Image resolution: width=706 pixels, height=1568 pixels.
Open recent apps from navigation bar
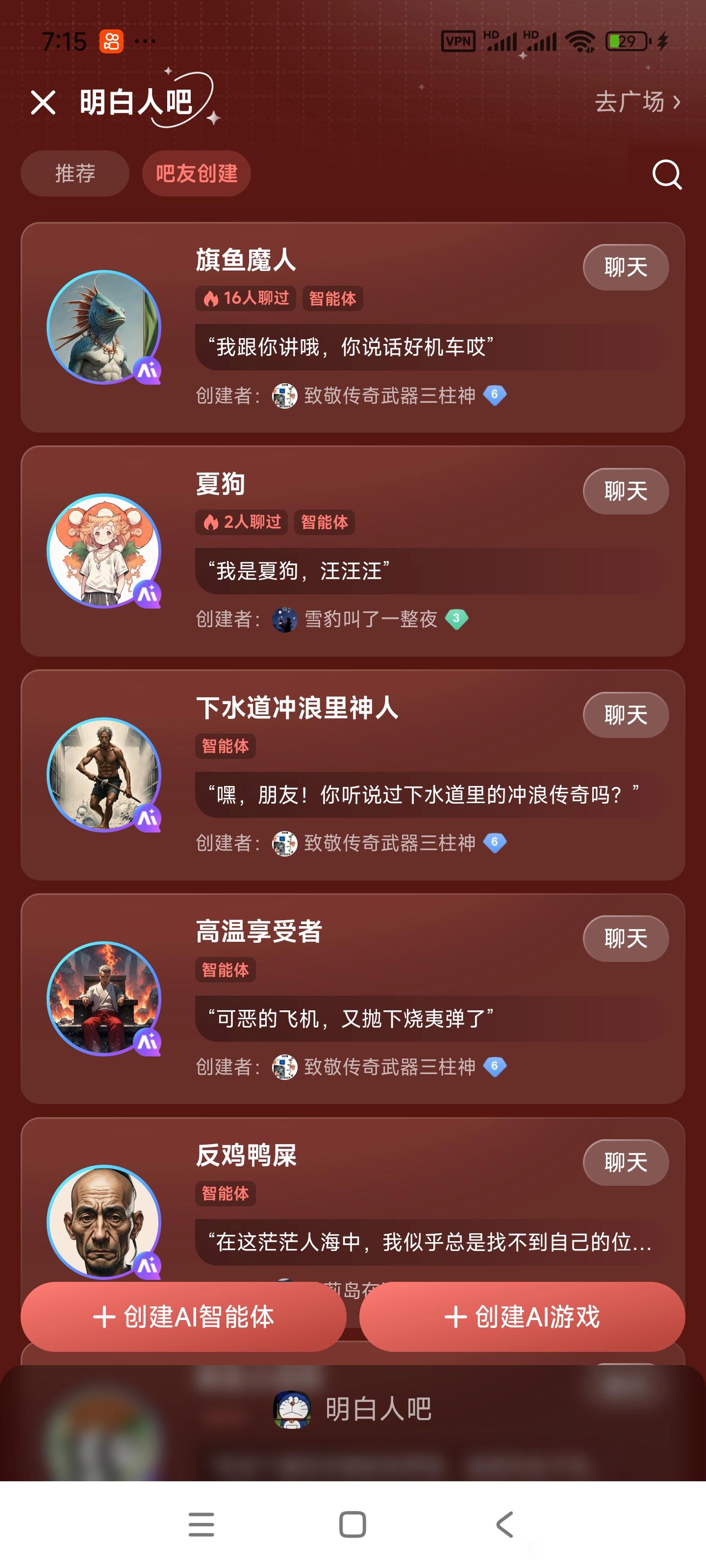[x=201, y=1524]
